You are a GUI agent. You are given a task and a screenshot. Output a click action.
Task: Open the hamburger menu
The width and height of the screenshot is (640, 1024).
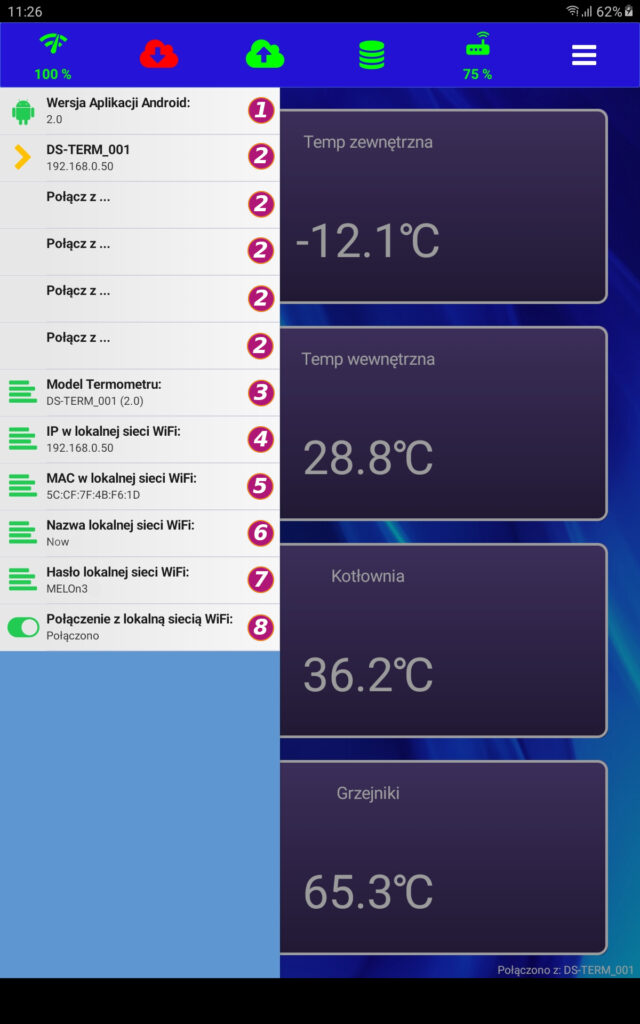(584, 55)
